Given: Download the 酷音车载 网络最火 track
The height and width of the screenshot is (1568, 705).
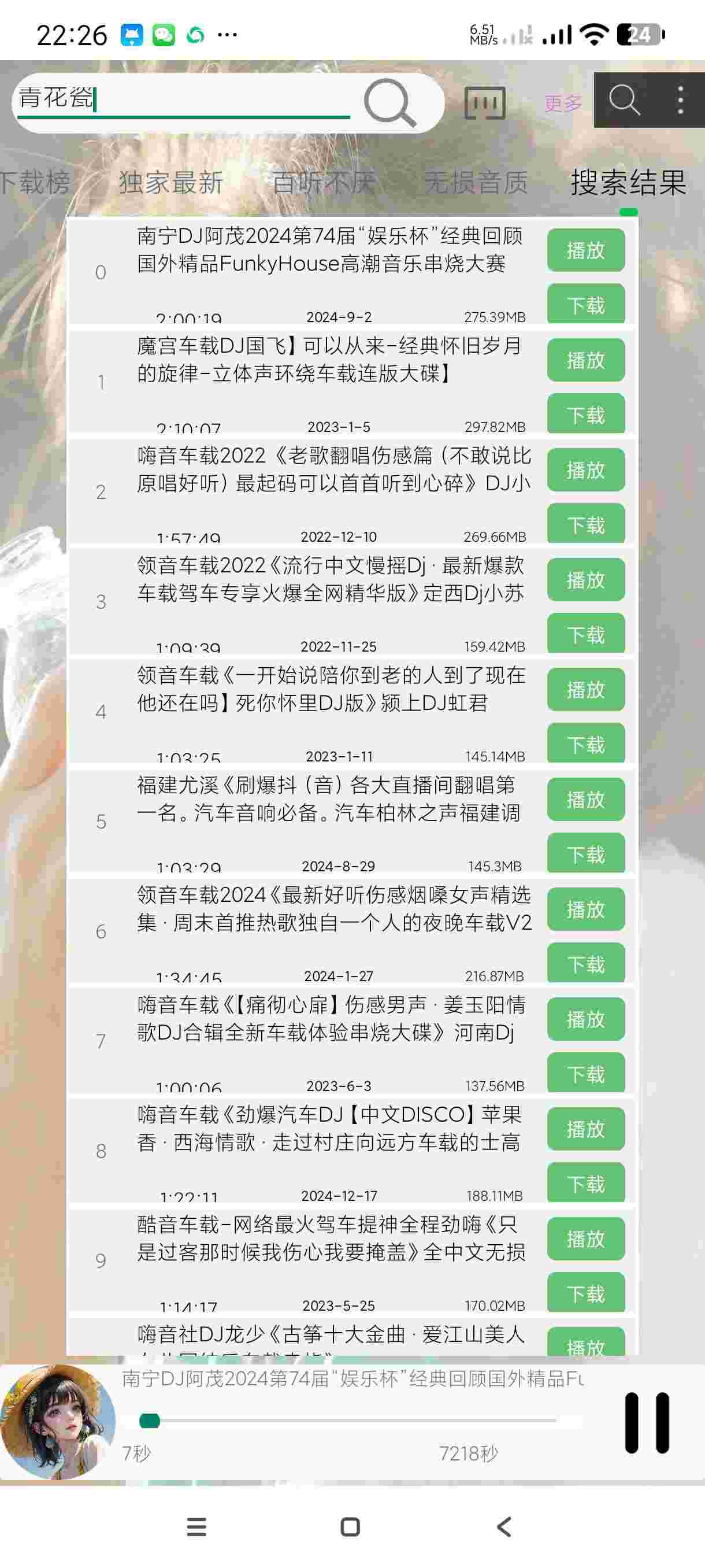Looking at the screenshot, I should [x=585, y=1293].
